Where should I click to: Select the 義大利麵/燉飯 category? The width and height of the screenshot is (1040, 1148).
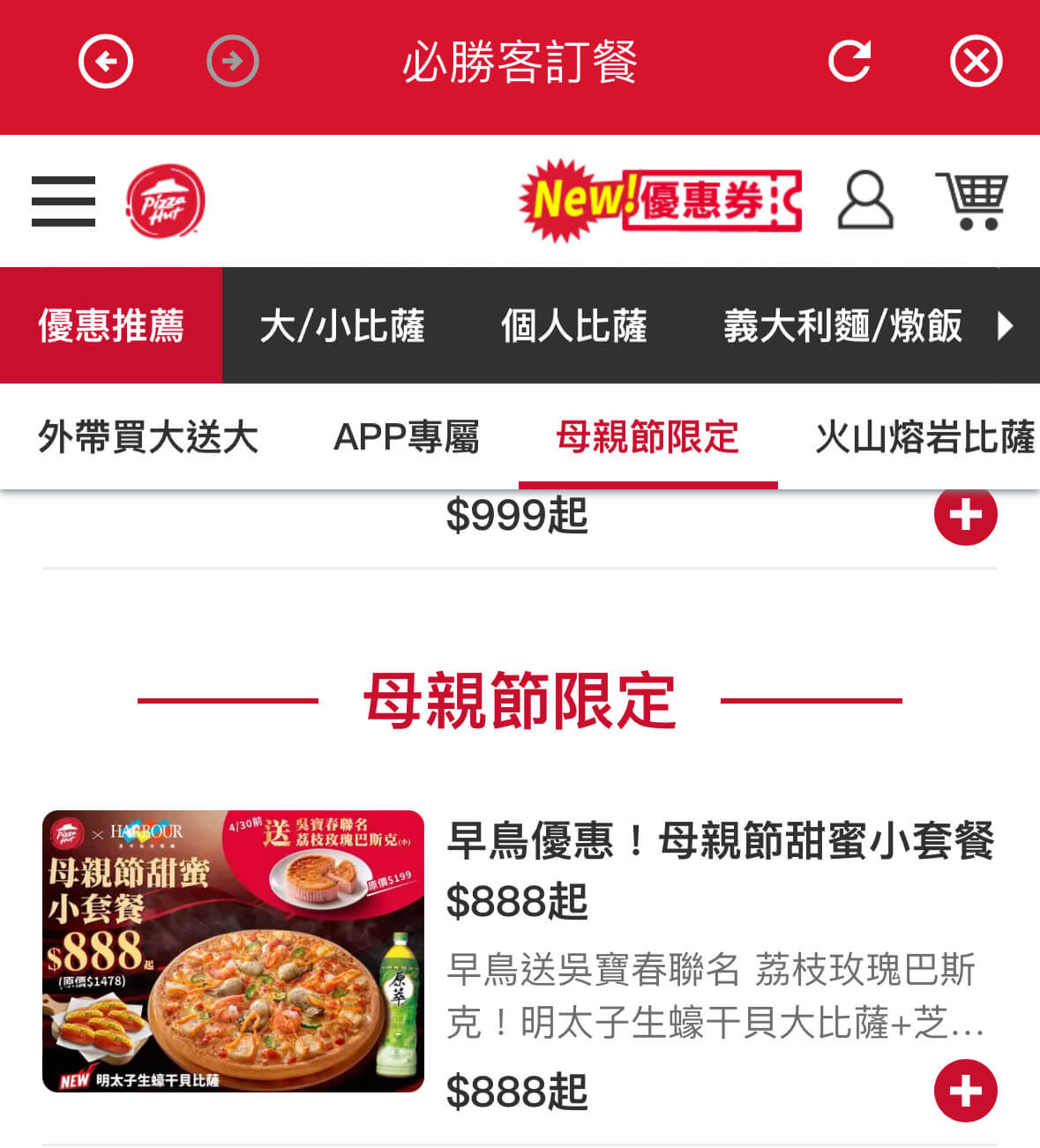(841, 325)
